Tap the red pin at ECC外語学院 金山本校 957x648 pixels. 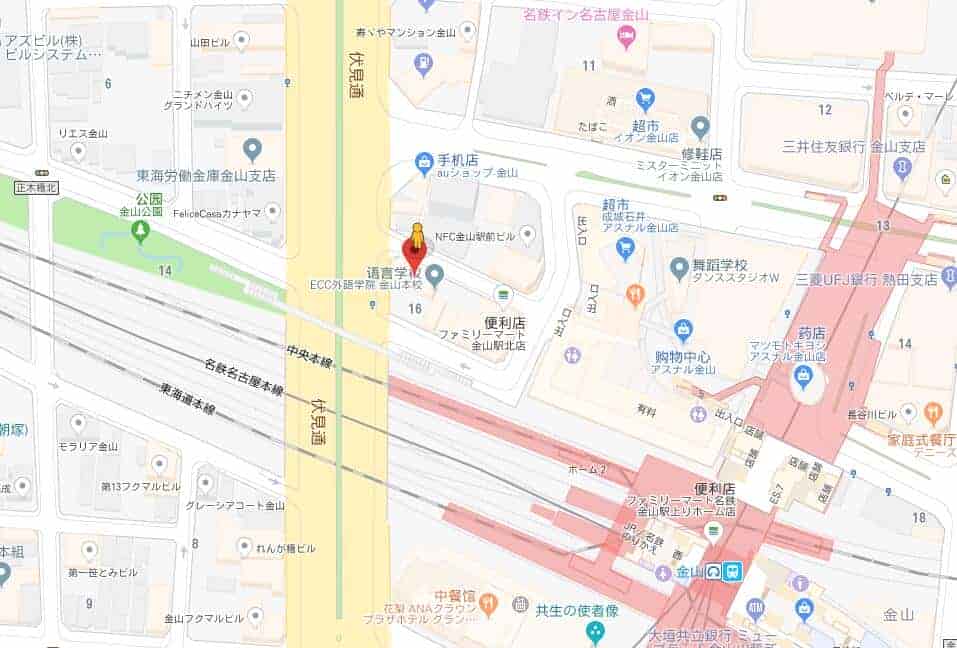(x=413, y=253)
